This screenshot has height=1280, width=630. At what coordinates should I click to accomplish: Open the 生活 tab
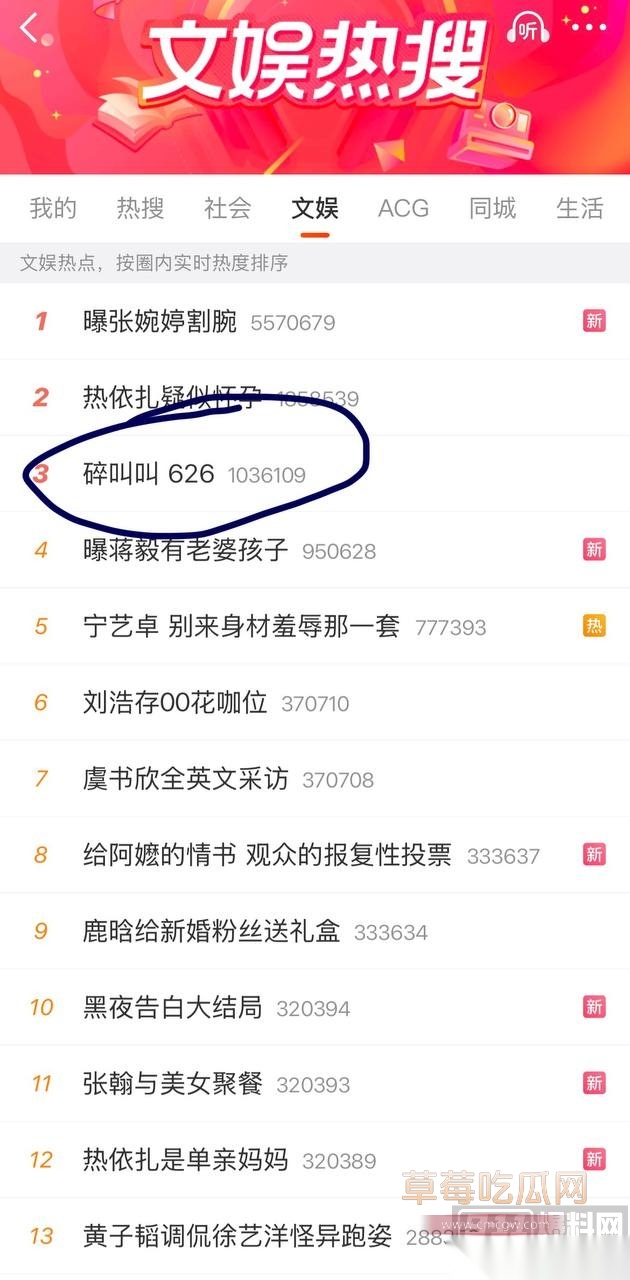[580, 208]
